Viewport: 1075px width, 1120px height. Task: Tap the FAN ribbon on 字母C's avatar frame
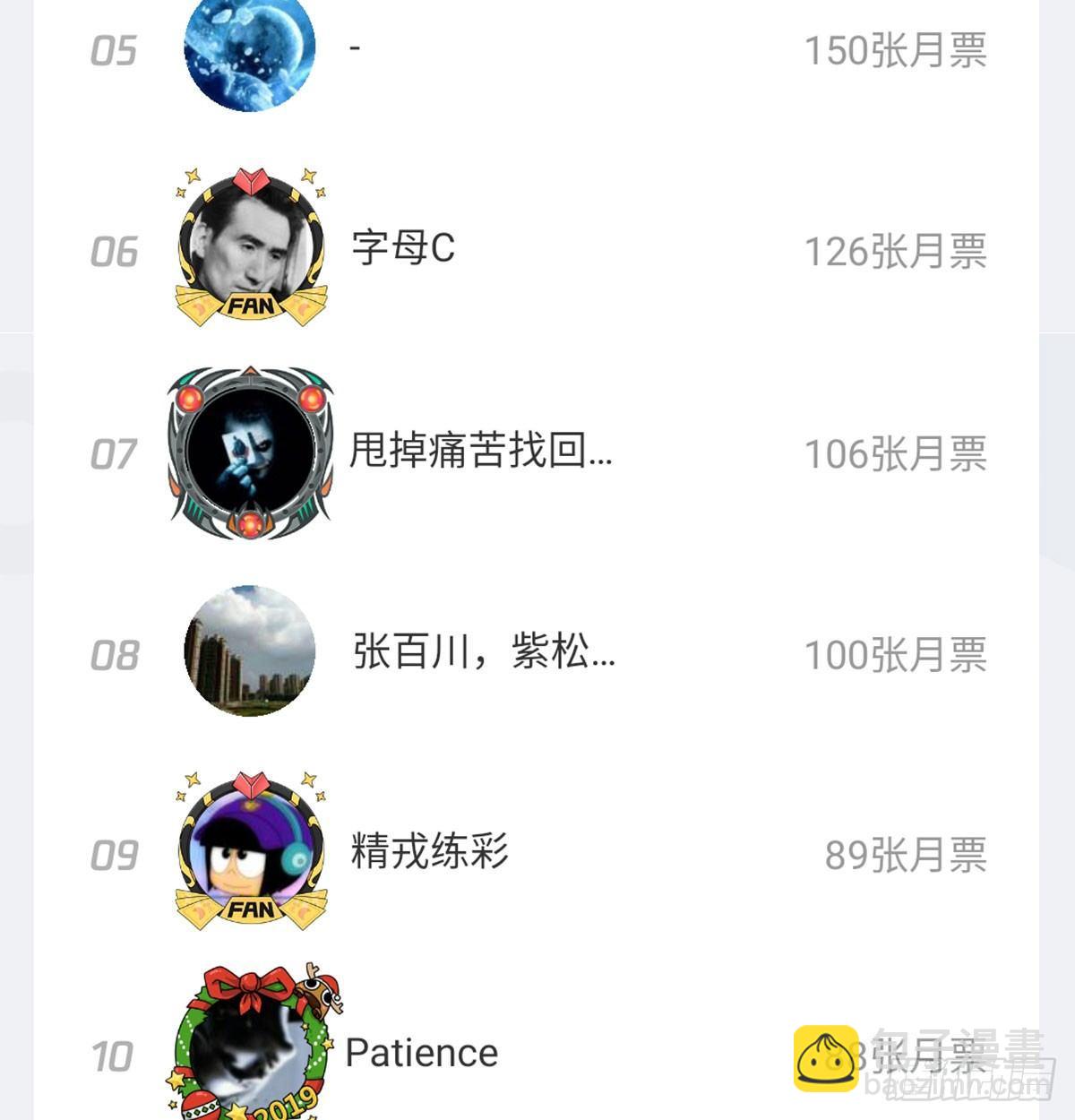(252, 306)
